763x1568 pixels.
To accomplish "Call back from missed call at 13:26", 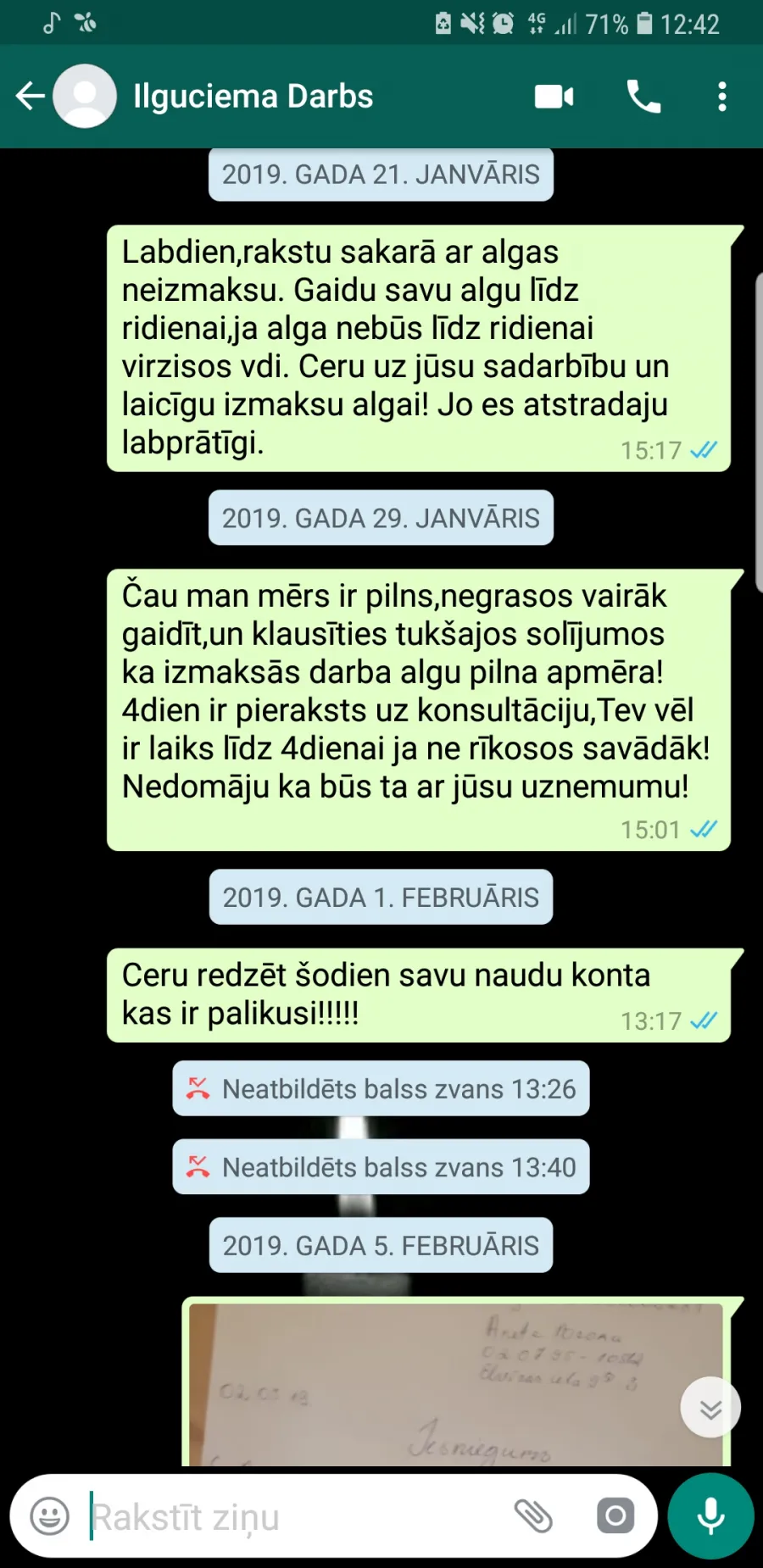I will tap(381, 1088).
